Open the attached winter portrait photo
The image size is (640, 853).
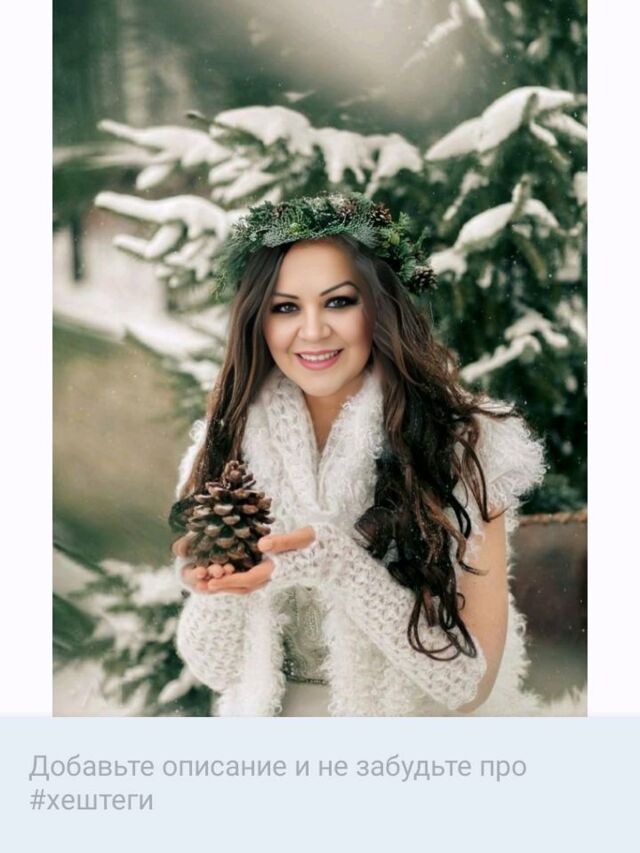click(x=320, y=358)
